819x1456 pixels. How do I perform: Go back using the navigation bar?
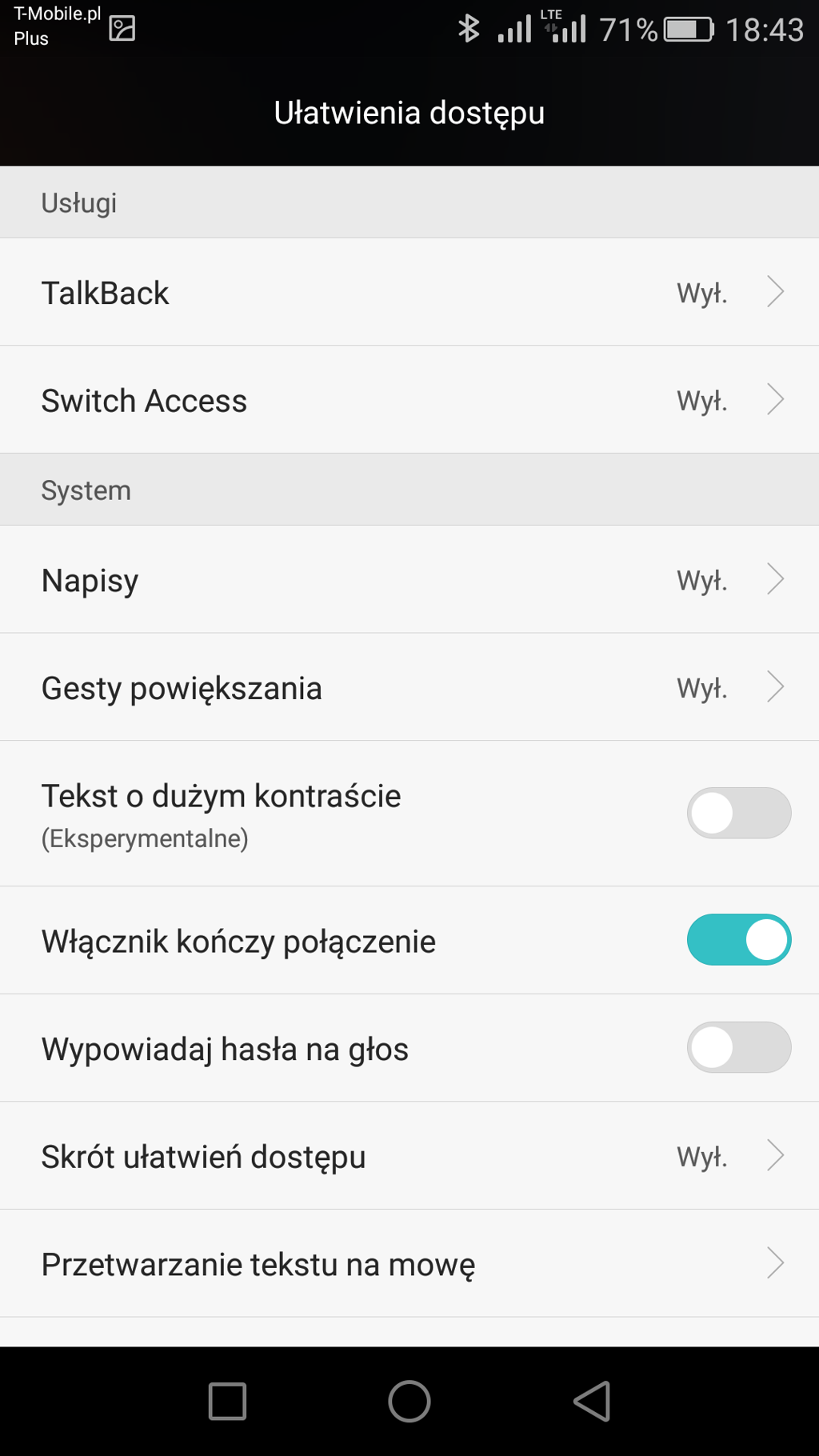[x=592, y=1401]
